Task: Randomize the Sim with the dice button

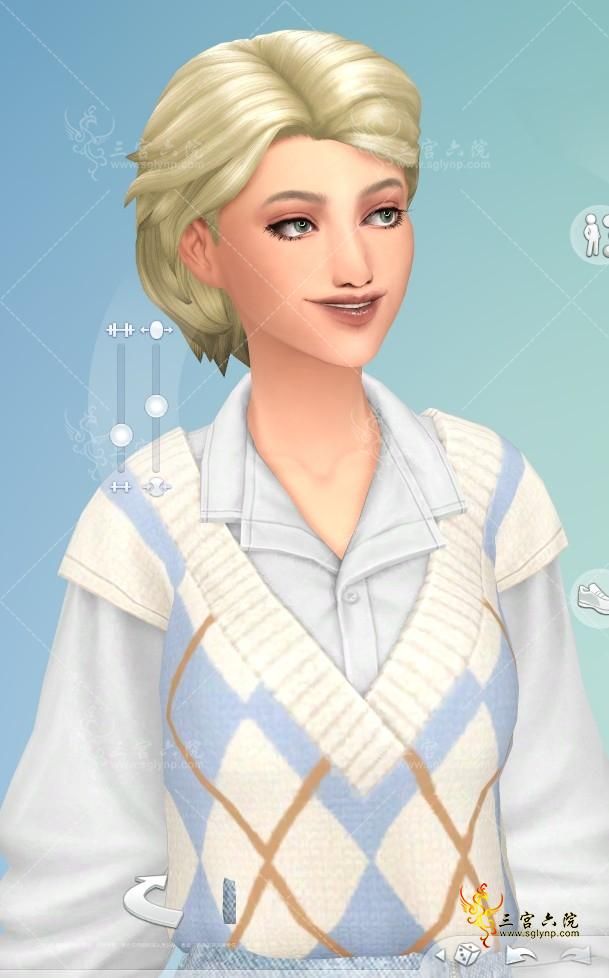Action: pyautogui.click(x=466, y=951)
